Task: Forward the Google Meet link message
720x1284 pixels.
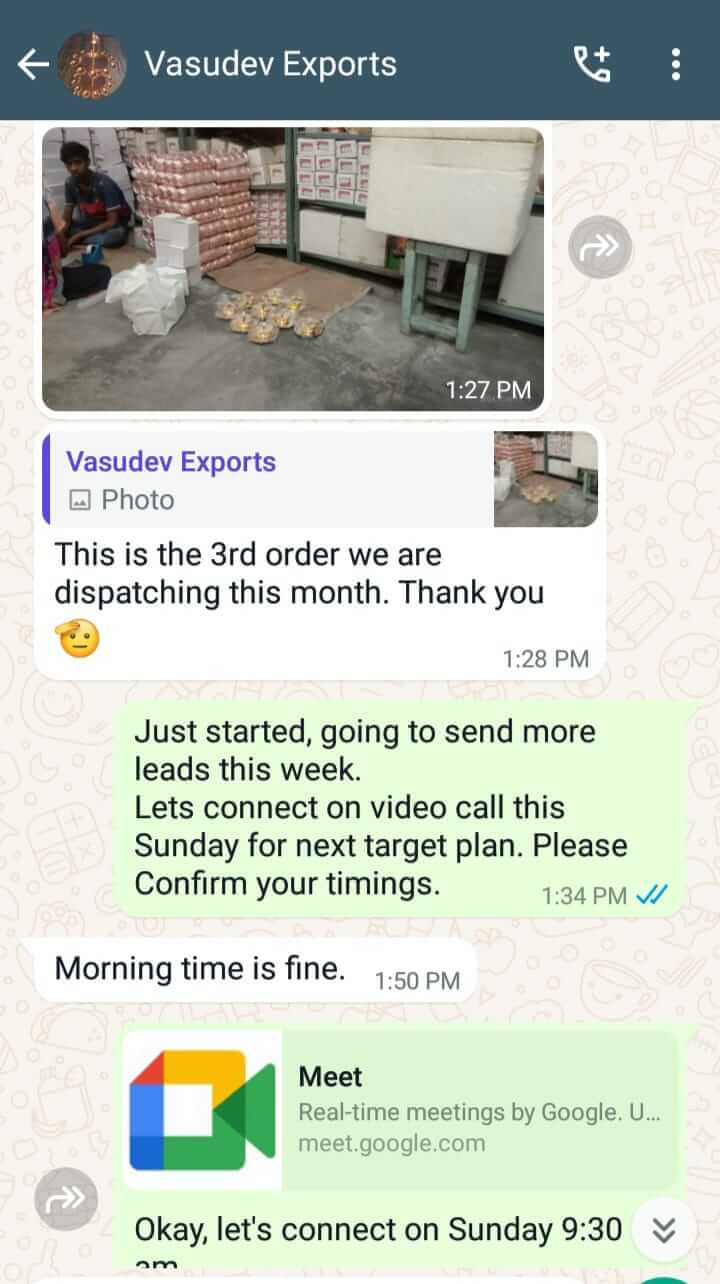Action: 66,1198
